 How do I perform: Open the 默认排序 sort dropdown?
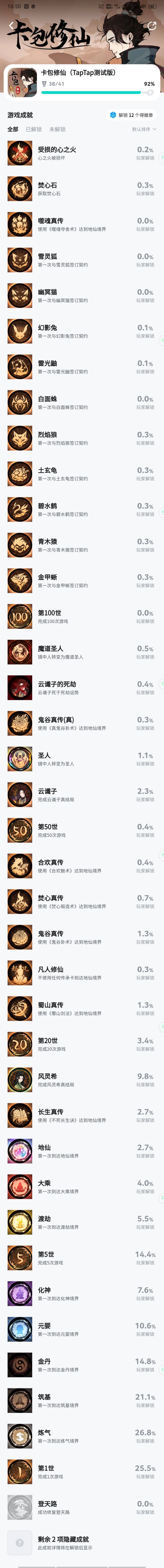click(144, 129)
